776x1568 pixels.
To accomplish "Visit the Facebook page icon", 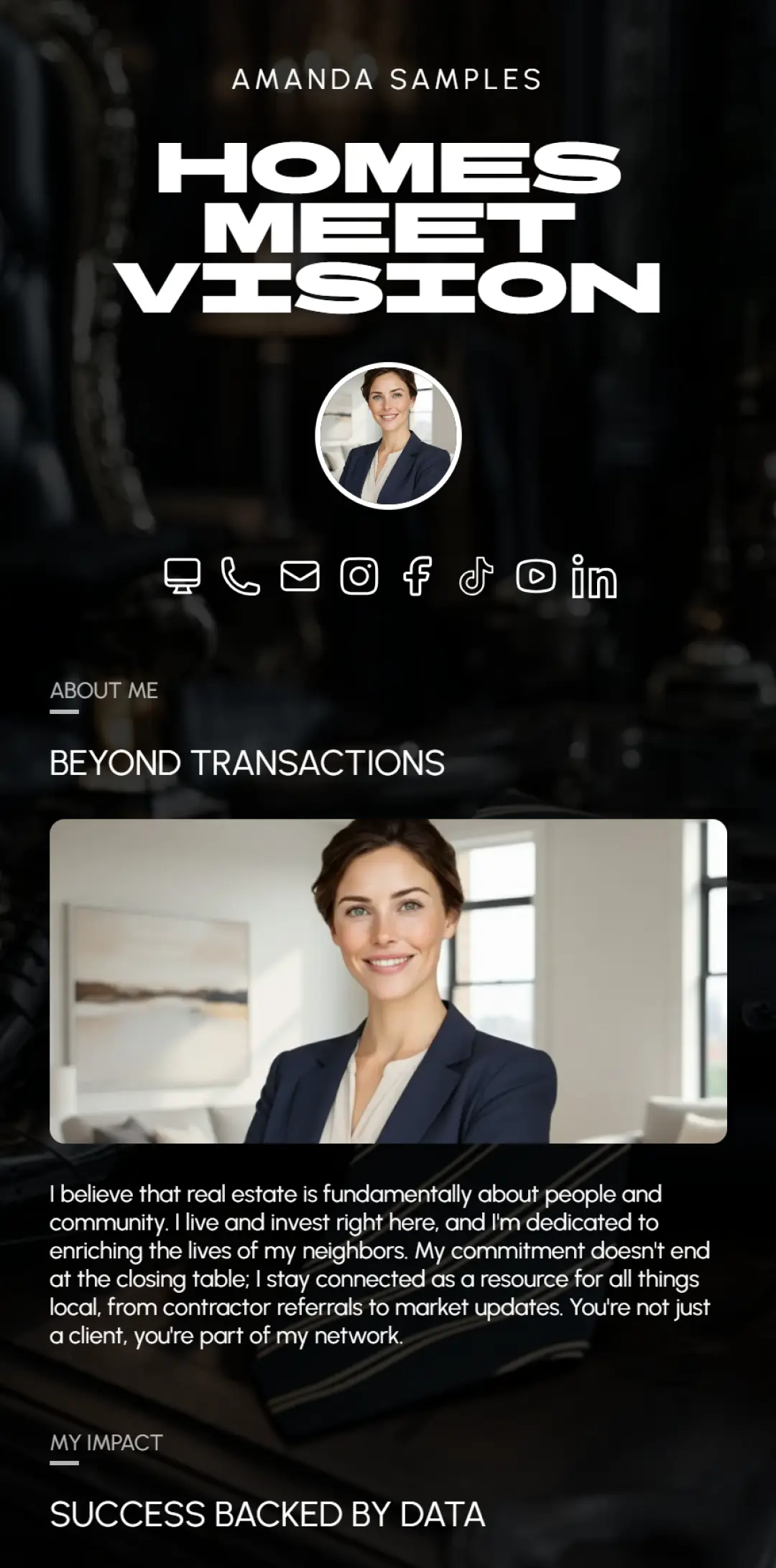I will [x=417, y=576].
